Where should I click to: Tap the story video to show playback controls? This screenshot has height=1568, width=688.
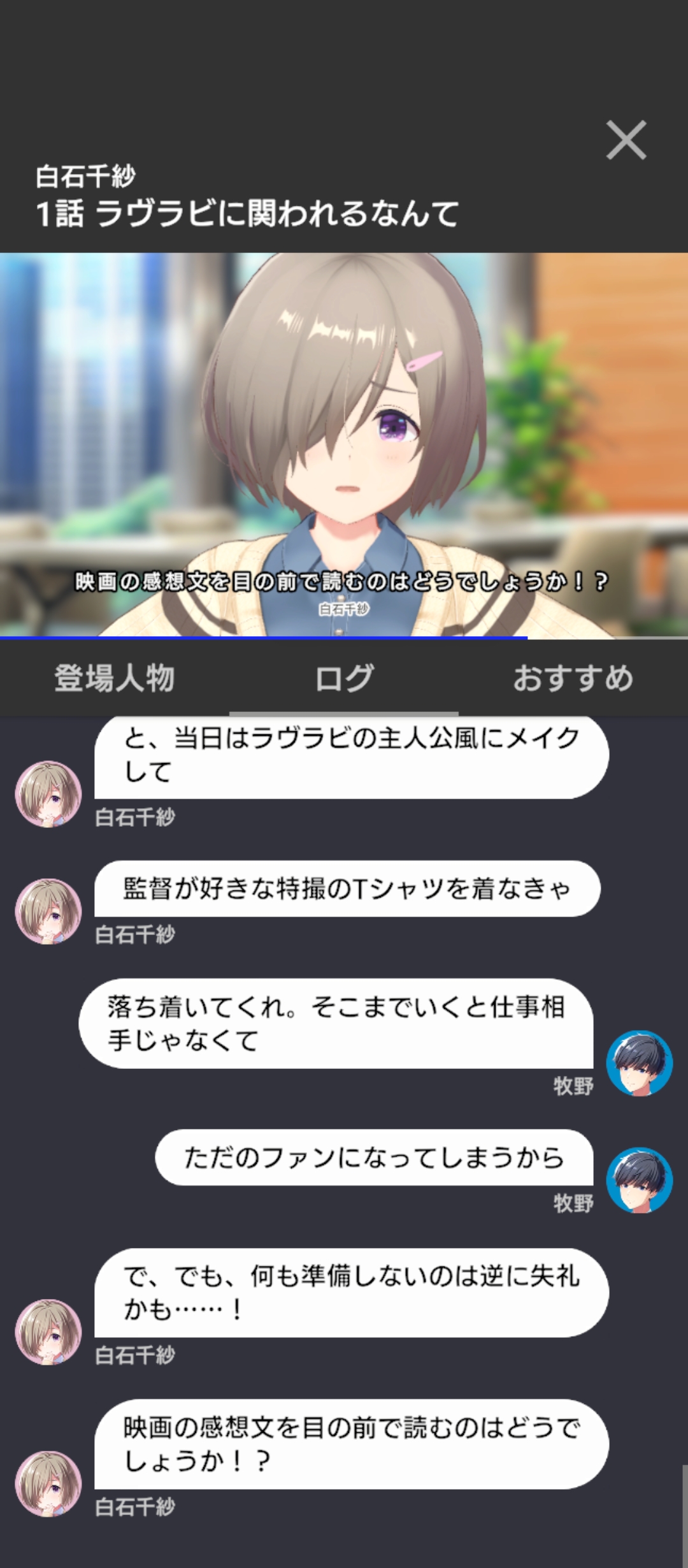[x=344, y=445]
